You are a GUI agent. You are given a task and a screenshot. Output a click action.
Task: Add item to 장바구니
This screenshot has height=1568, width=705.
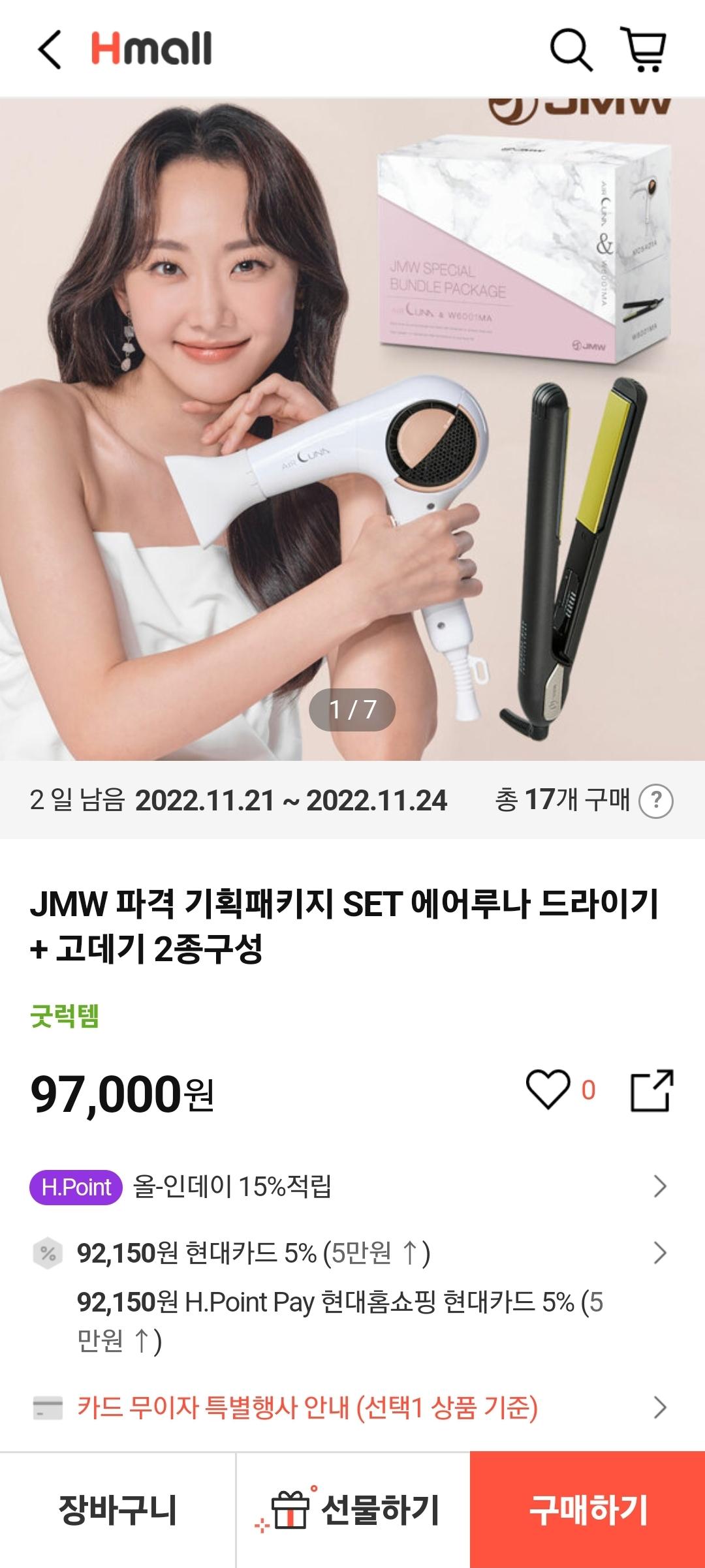[x=117, y=1510]
